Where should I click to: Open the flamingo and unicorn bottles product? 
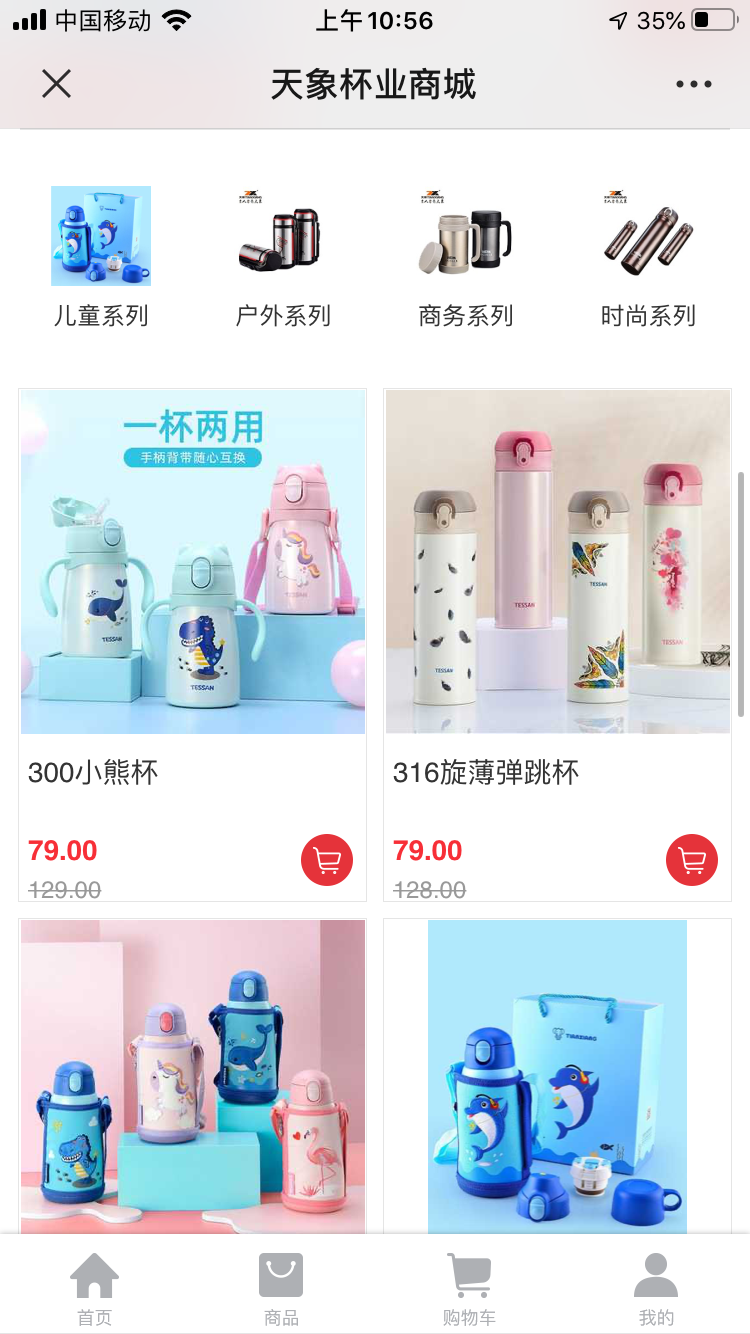pos(193,1075)
